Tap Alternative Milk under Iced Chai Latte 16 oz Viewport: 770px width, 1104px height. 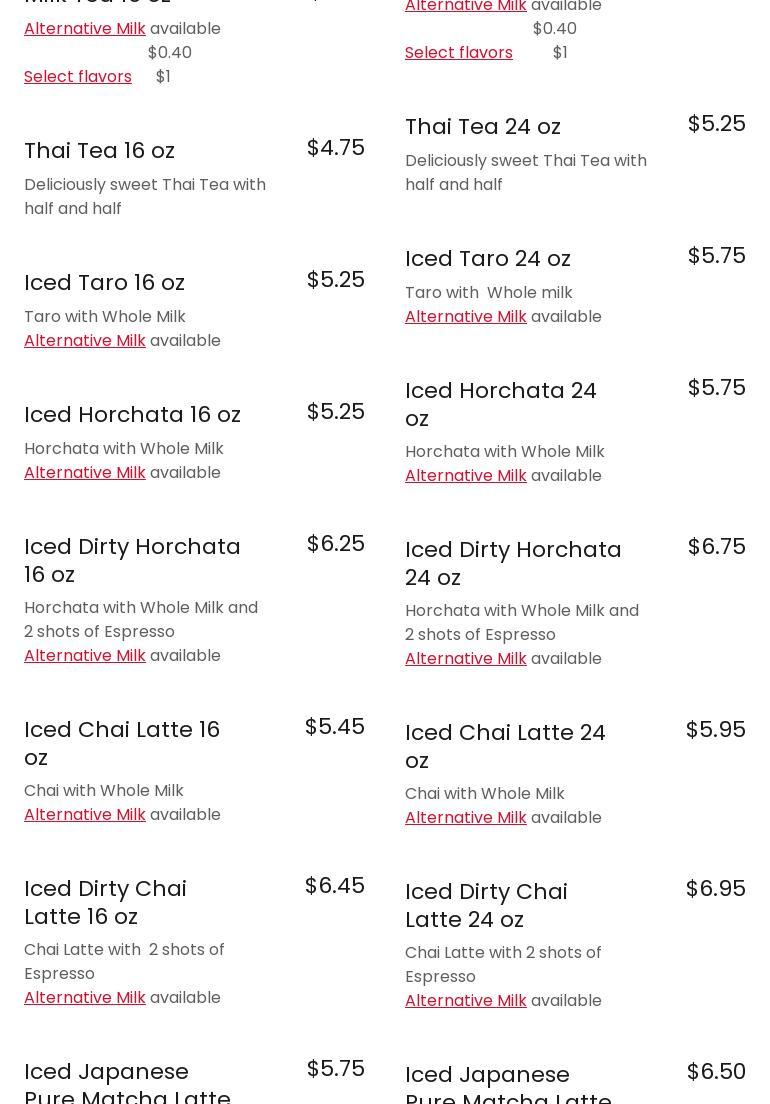[85, 815]
